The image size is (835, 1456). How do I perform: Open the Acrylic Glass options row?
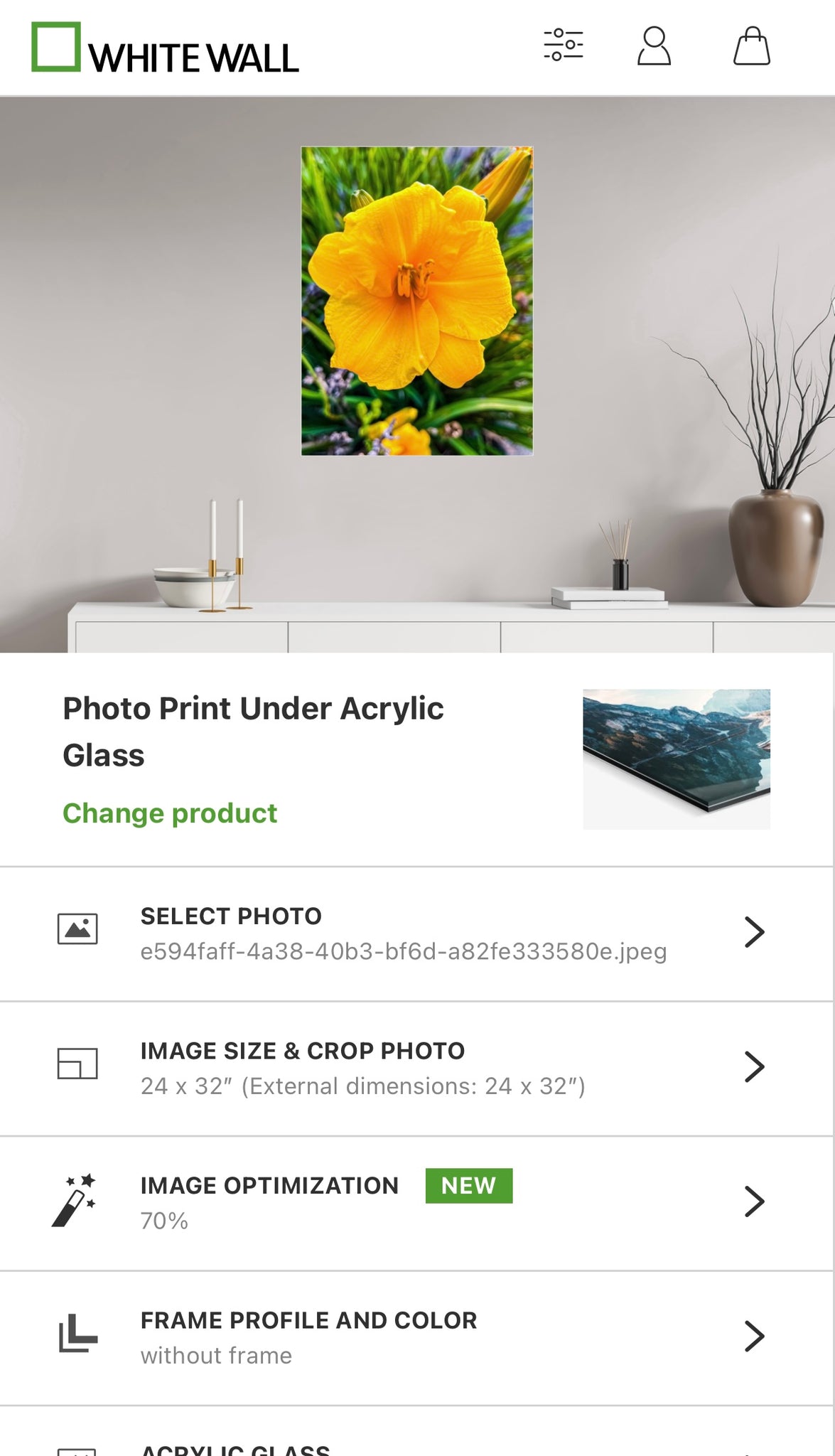click(x=417, y=1447)
